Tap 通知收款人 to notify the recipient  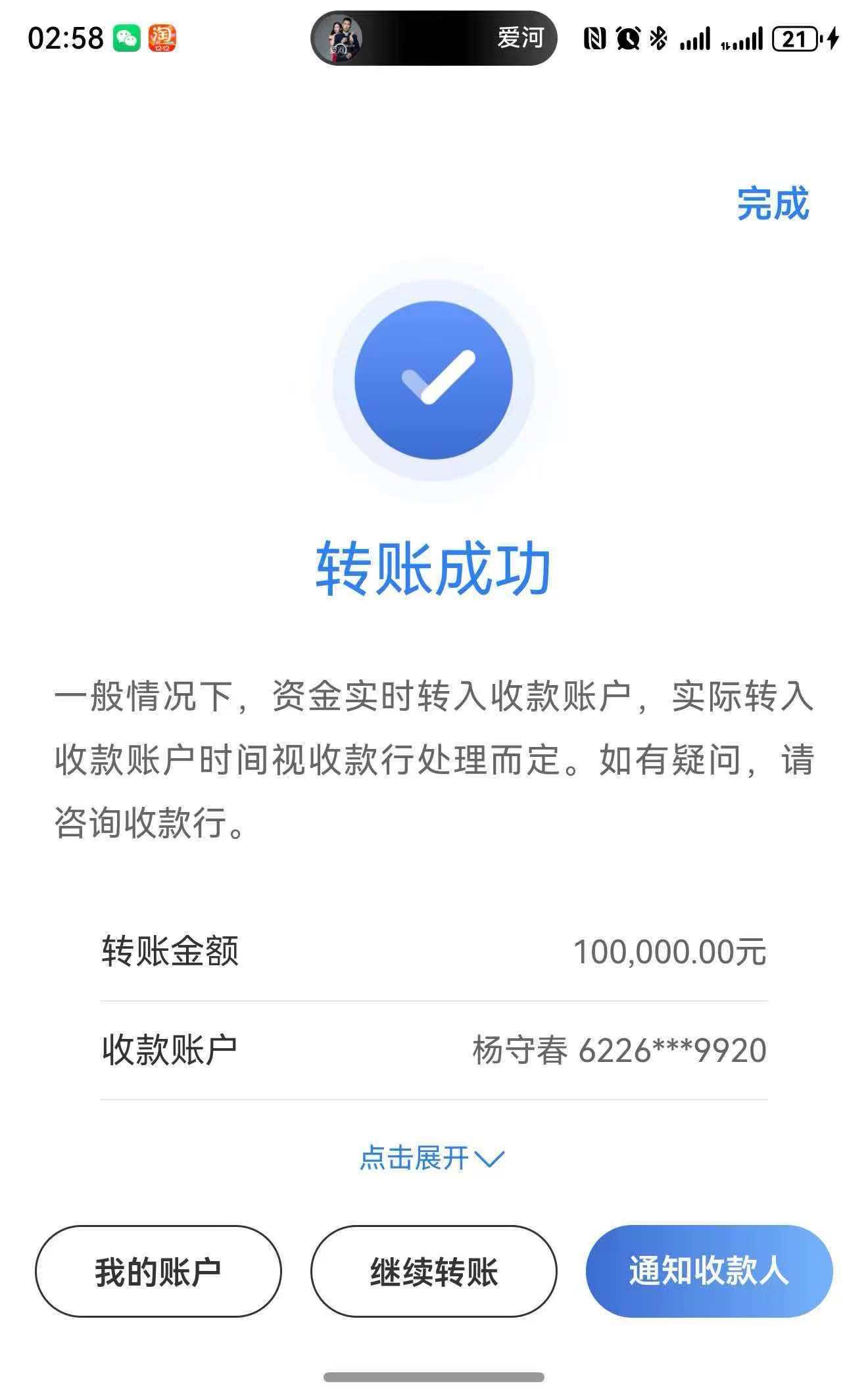click(709, 1271)
